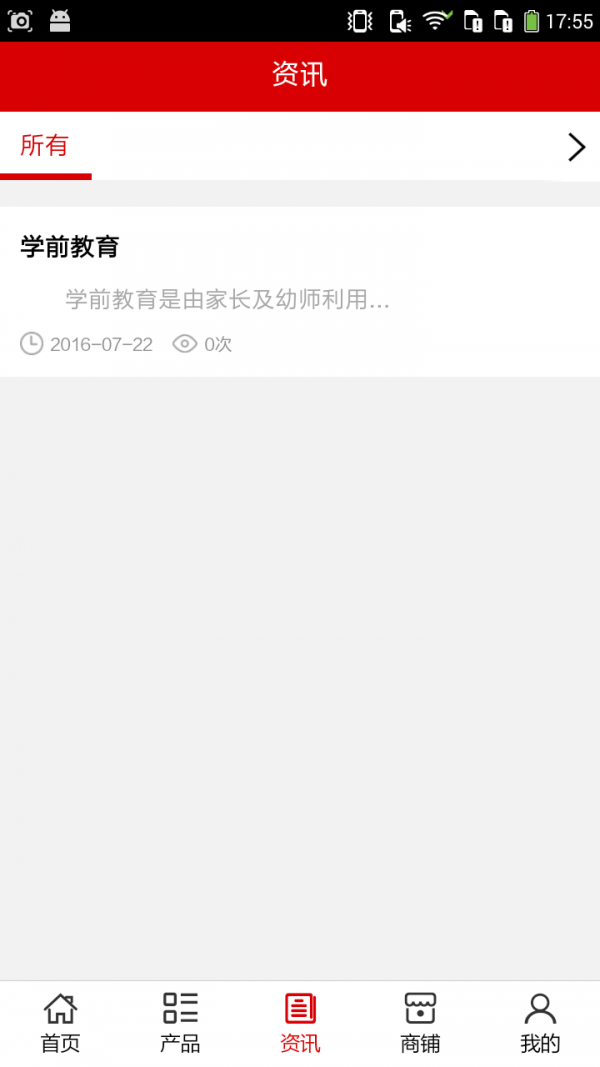Expand categories with the right arrow
The width and height of the screenshot is (600, 1067).
[576, 147]
